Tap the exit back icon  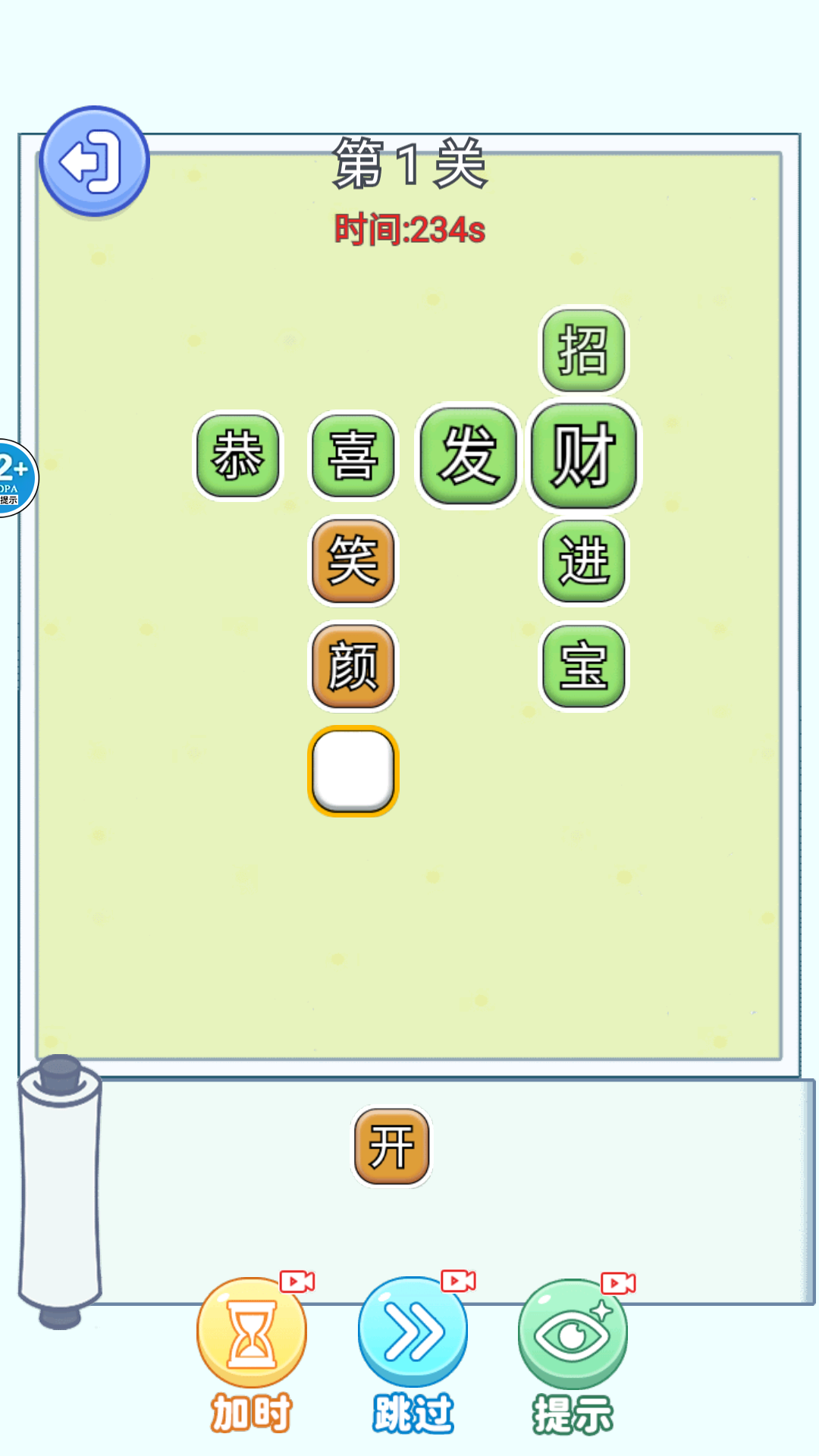tap(94, 162)
